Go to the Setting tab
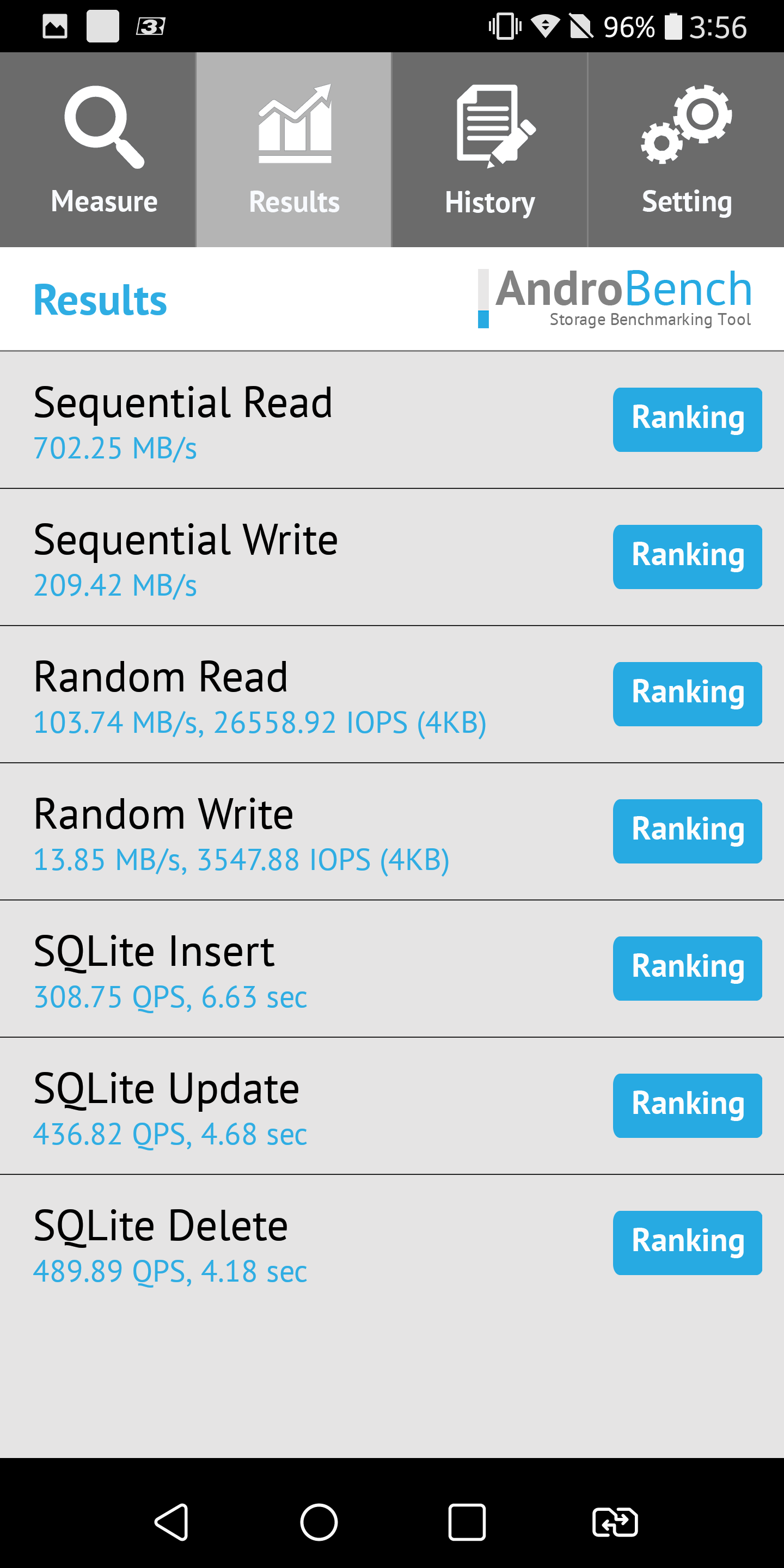The image size is (784, 1568). coord(686,150)
